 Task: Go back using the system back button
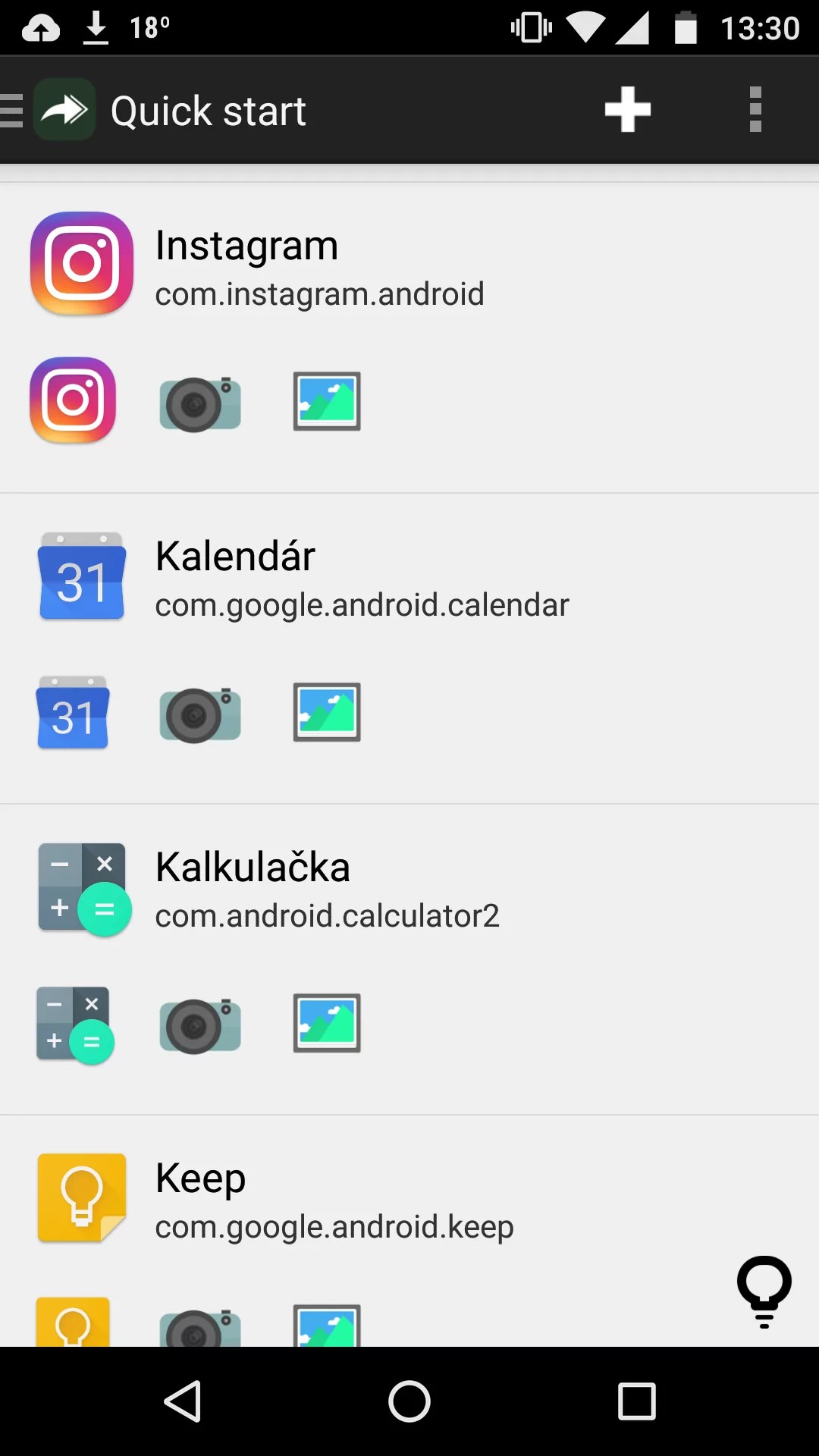pyautogui.click(x=183, y=1401)
